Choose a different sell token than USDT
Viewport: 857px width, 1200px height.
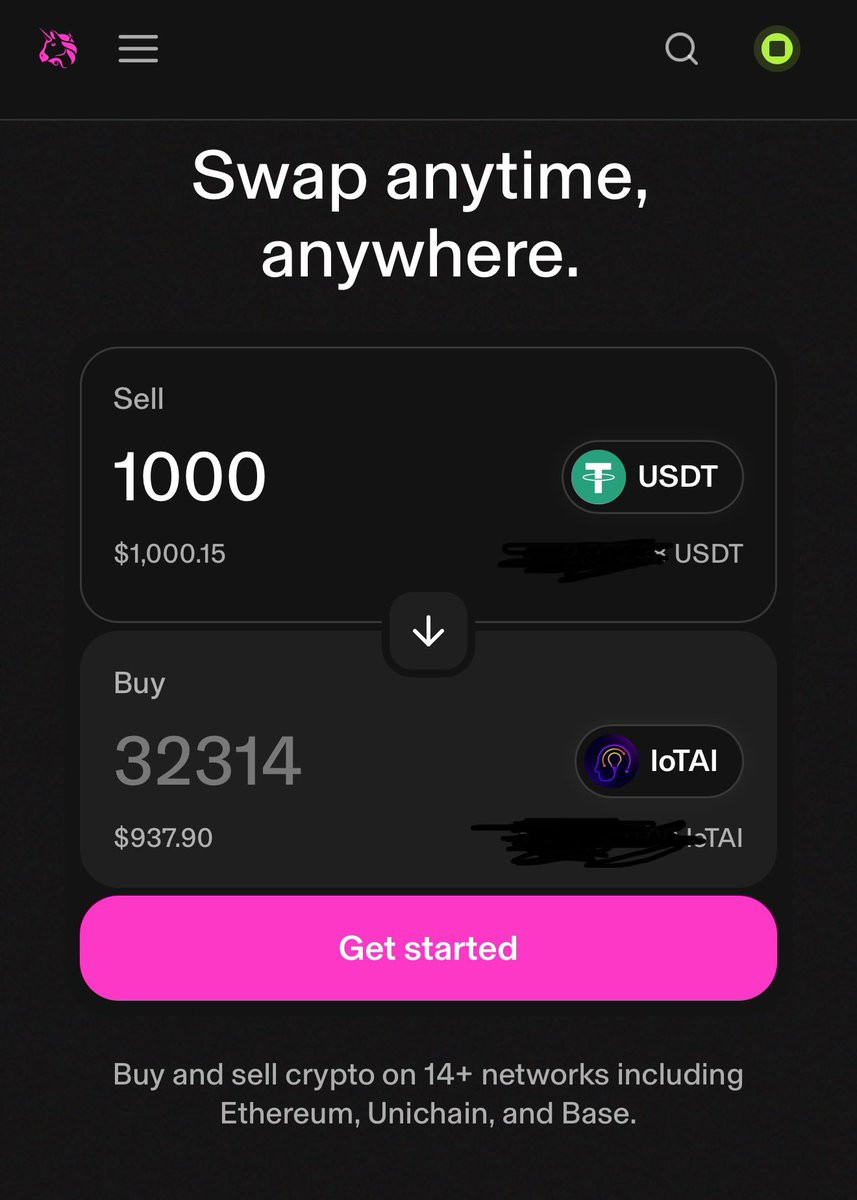coord(653,477)
